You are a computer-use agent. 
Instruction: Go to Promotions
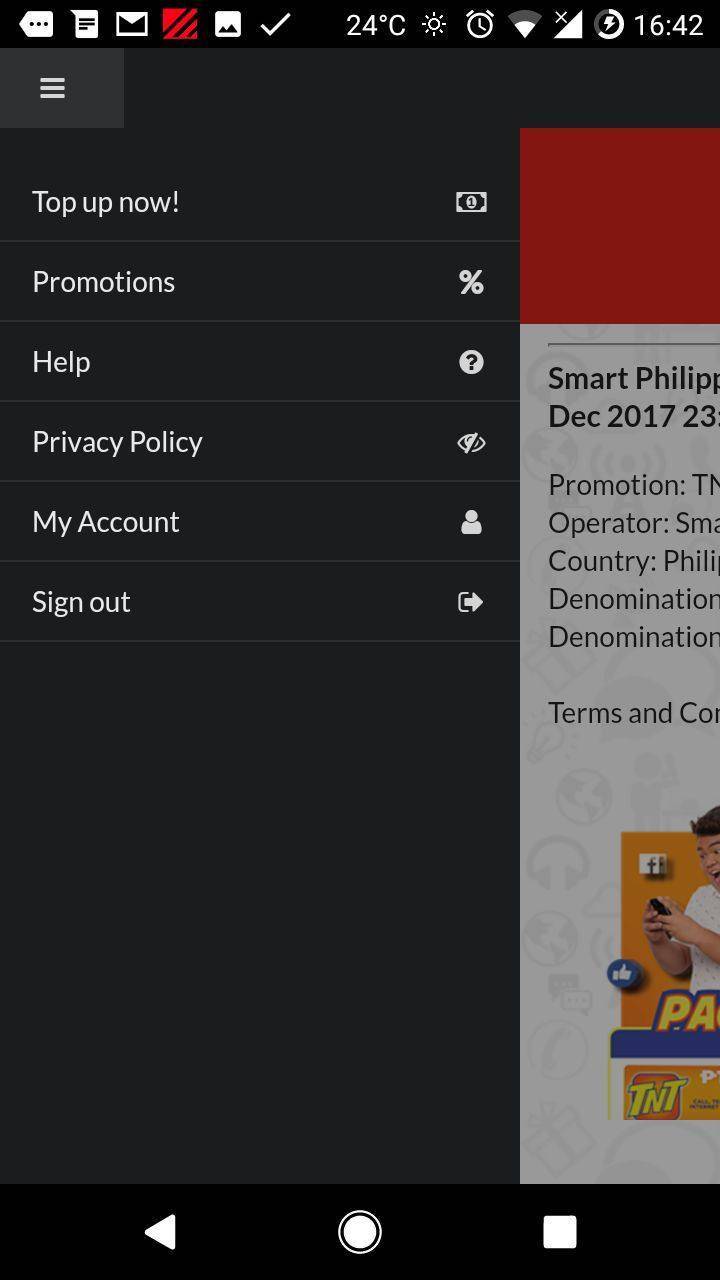[x=260, y=281]
